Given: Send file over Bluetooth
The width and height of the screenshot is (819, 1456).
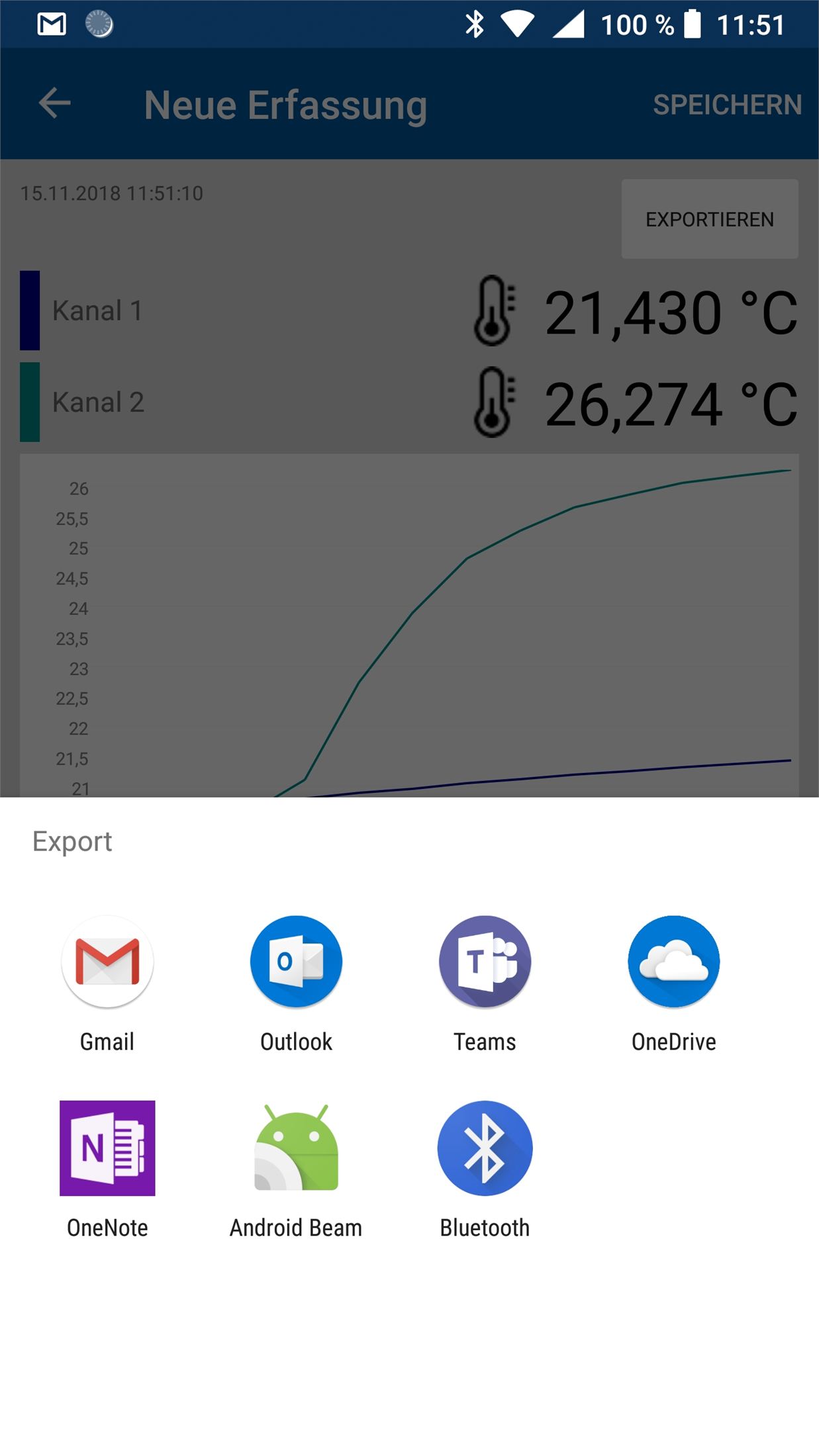Looking at the screenshot, I should [485, 1149].
